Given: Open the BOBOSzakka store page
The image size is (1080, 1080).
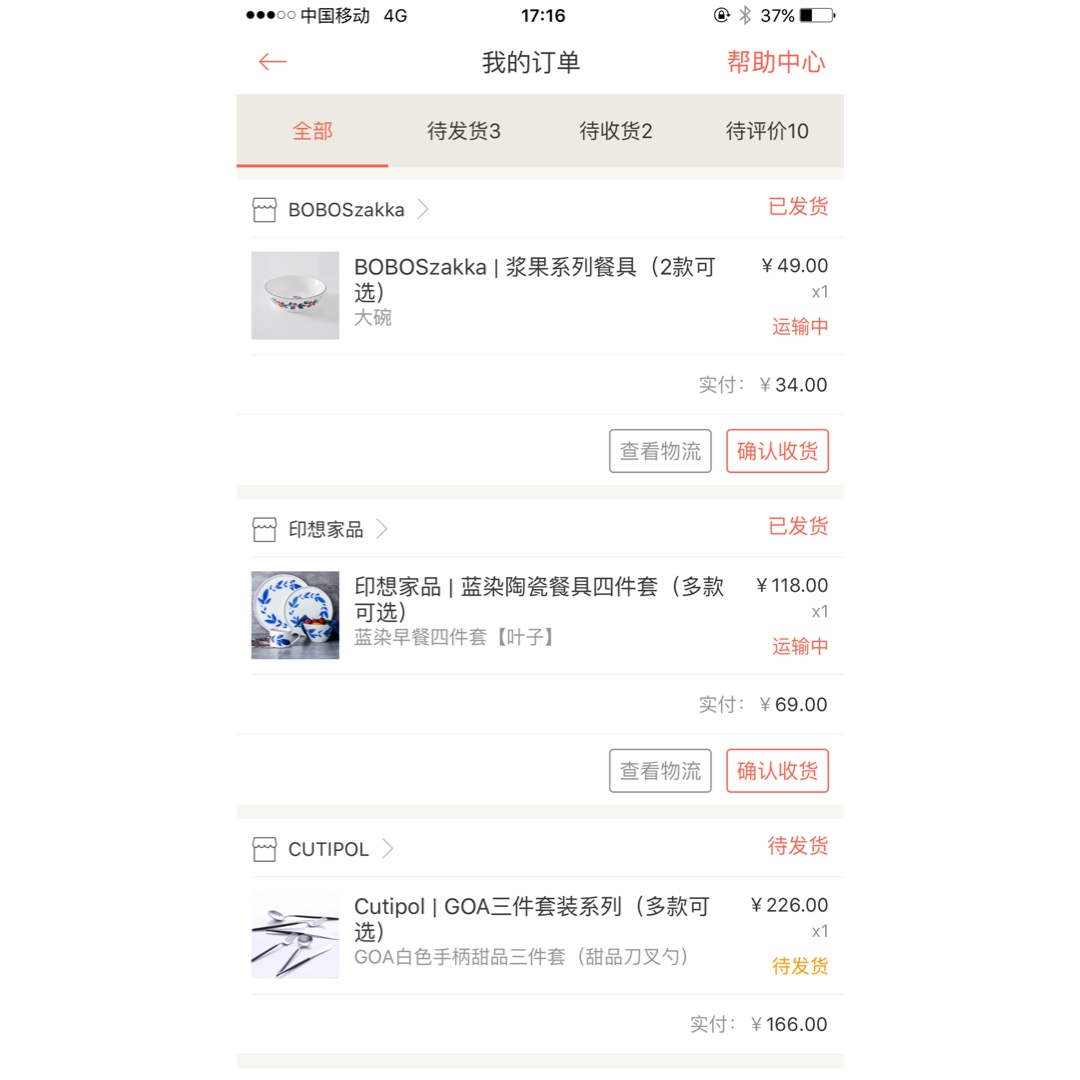Looking at the screenshot, I should click(346, 210).
